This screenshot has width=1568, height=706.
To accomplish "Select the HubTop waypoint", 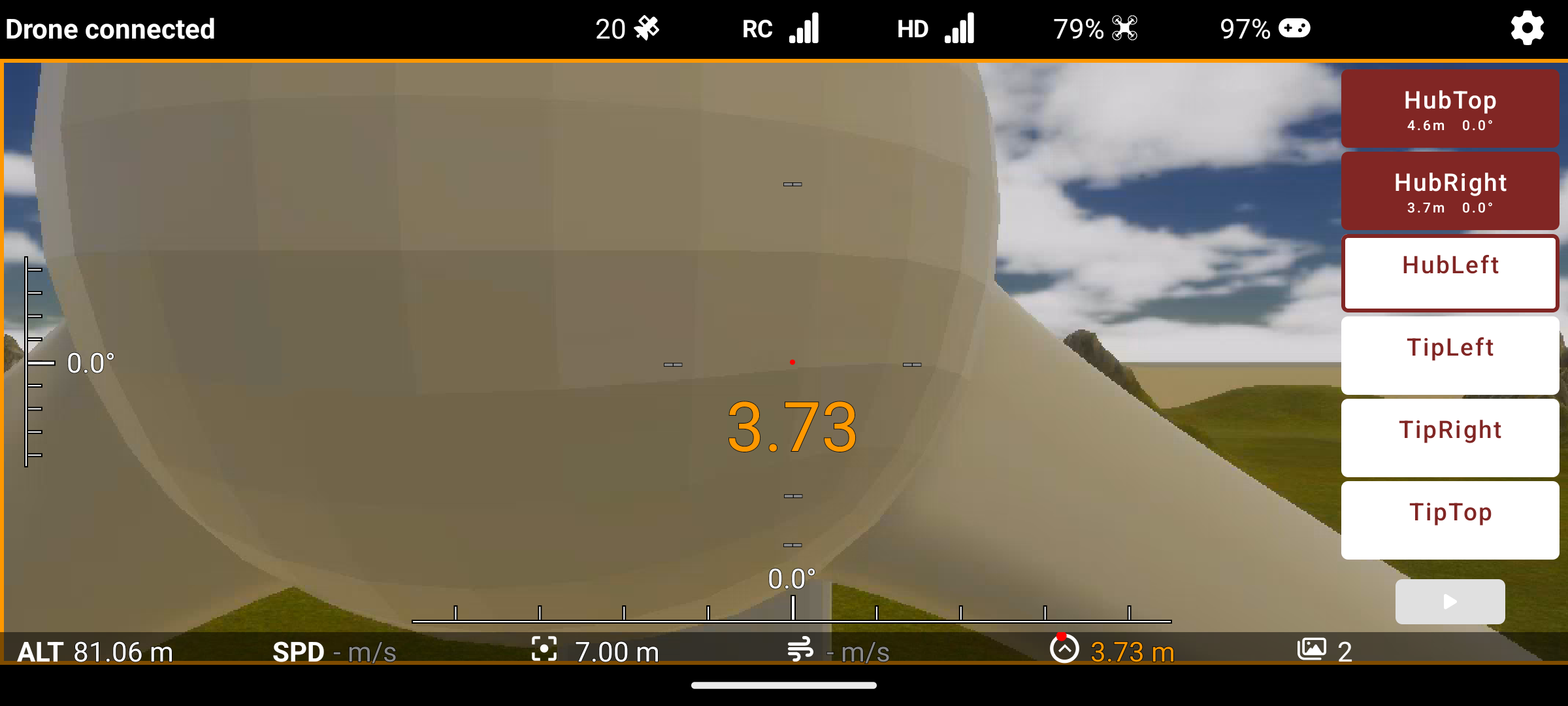I will [x=1450, y=109].
